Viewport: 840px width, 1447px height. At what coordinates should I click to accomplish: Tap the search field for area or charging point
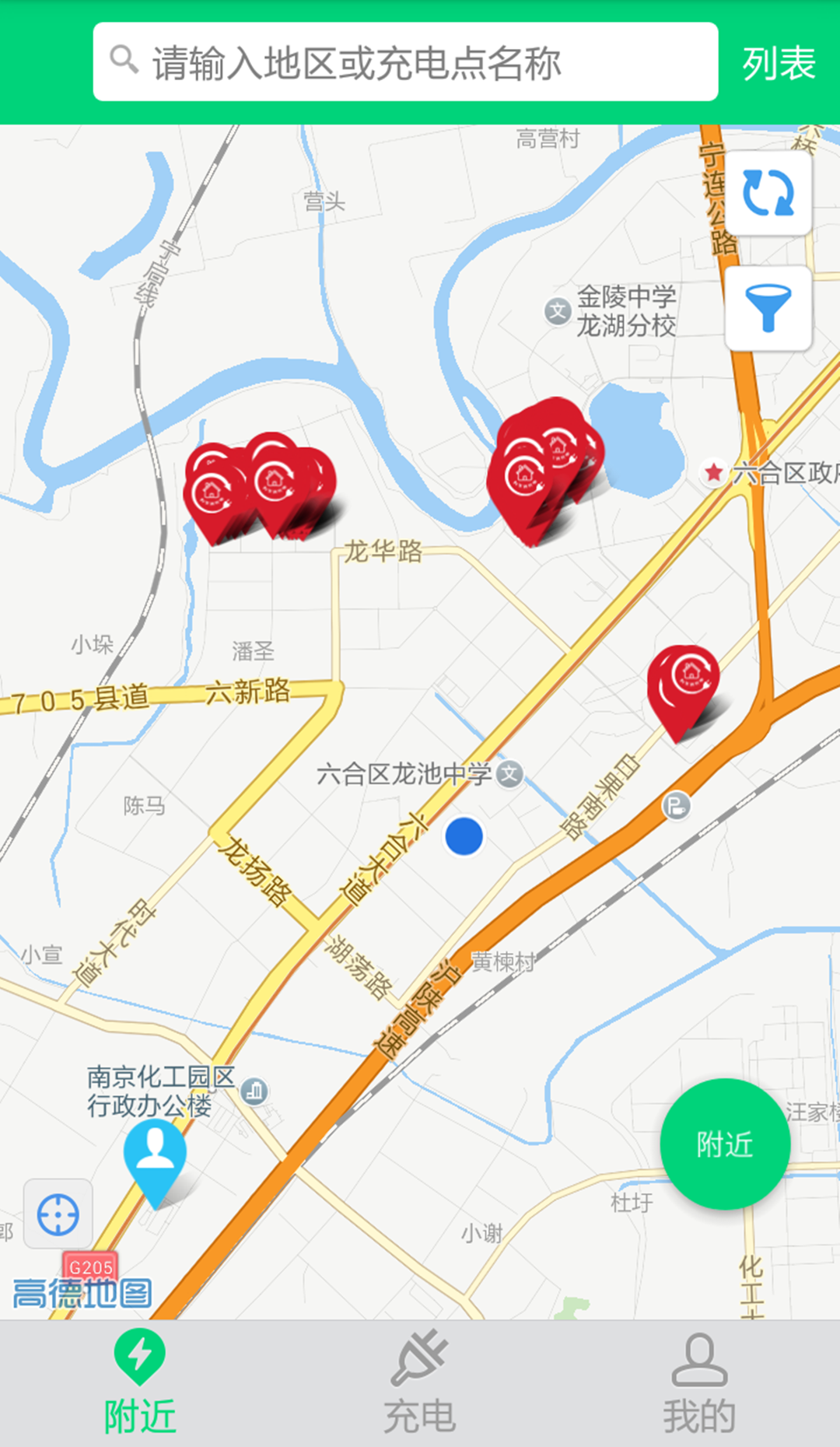tap(404, 62)
